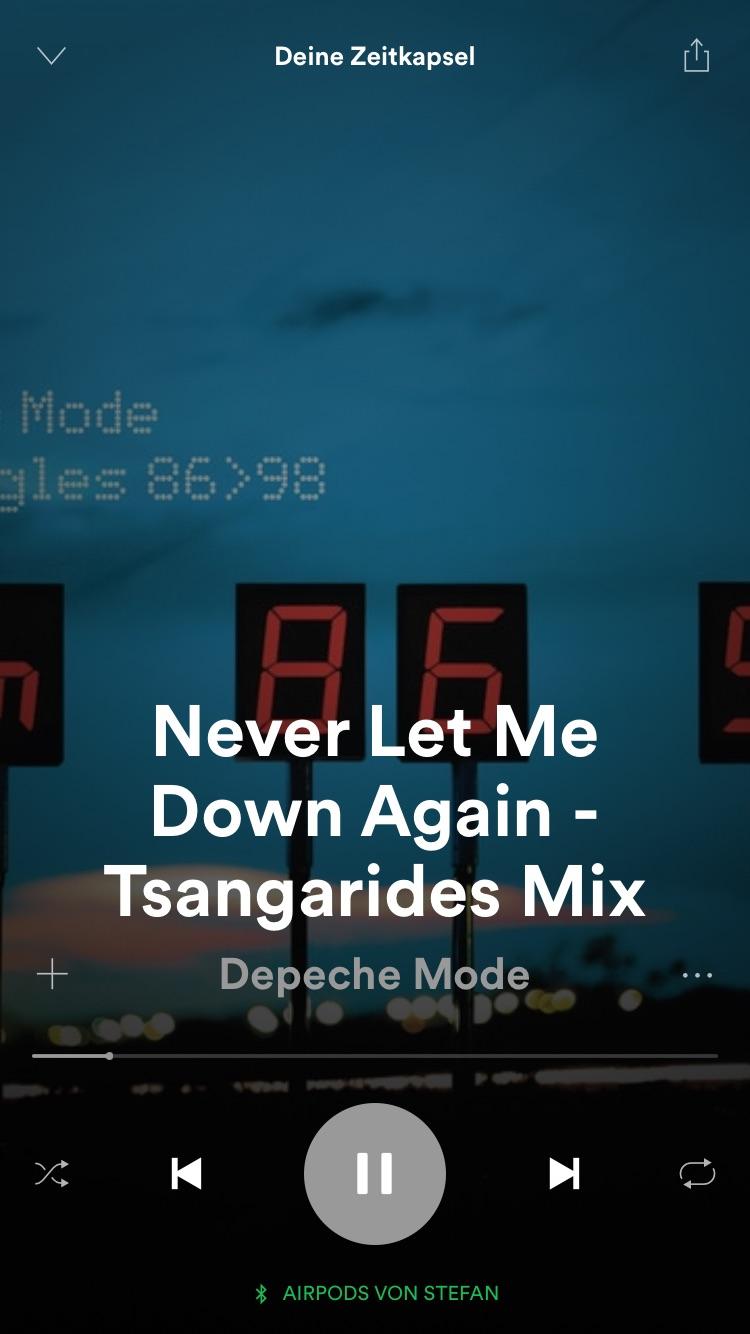Pause the current track
The height and width of the screenshot is (1334, 750).
375,1173
